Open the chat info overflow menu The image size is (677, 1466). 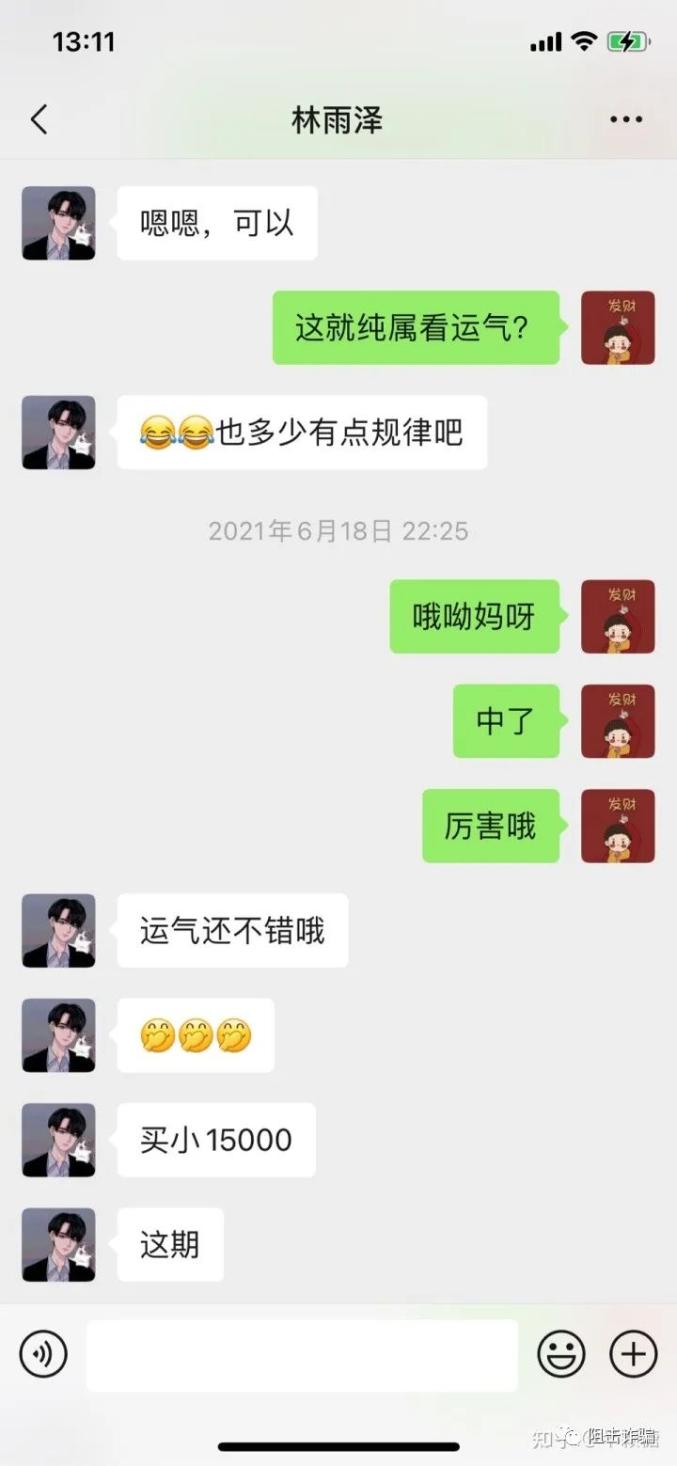pyautogui.click(x=626, y=120)
